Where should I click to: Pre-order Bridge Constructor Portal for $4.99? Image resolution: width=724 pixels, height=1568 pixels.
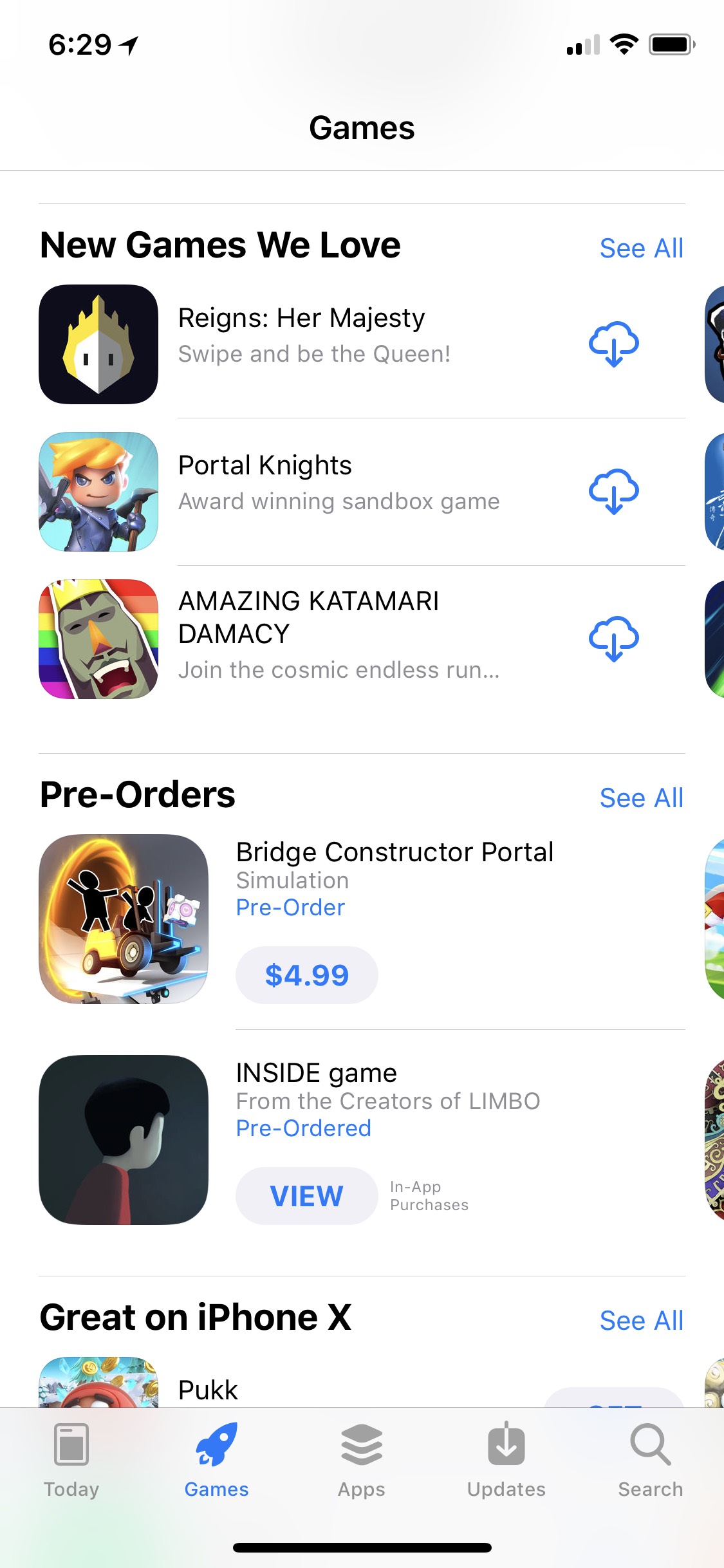307,975
